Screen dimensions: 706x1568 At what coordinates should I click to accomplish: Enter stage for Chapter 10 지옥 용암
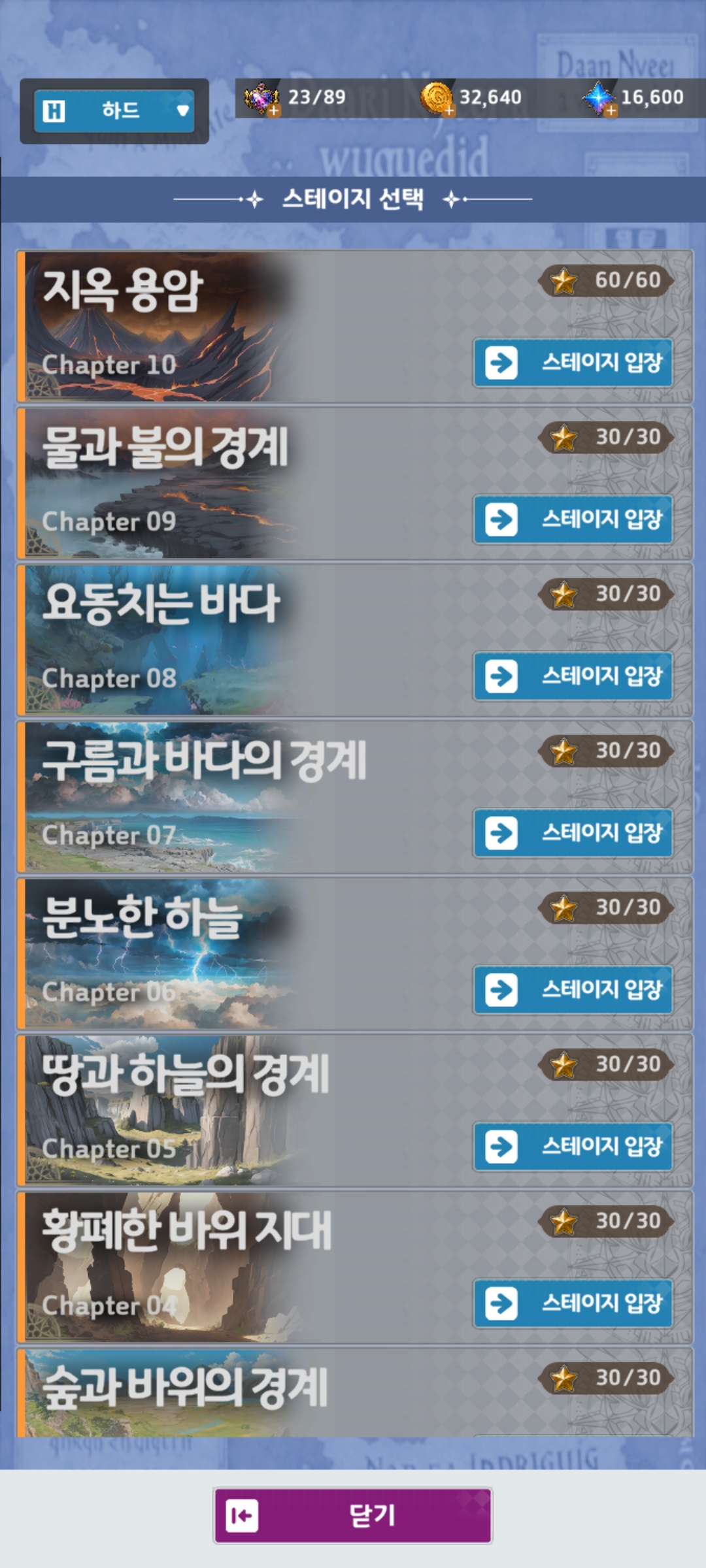click(573, 363)
